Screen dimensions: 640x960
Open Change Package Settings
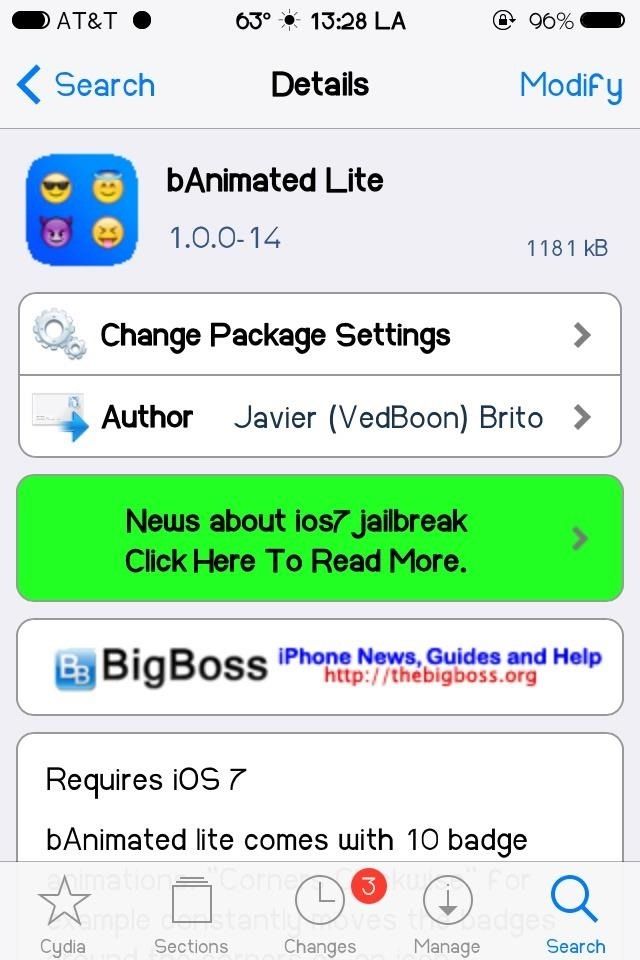pyautogui.click(x=320, y=335)
